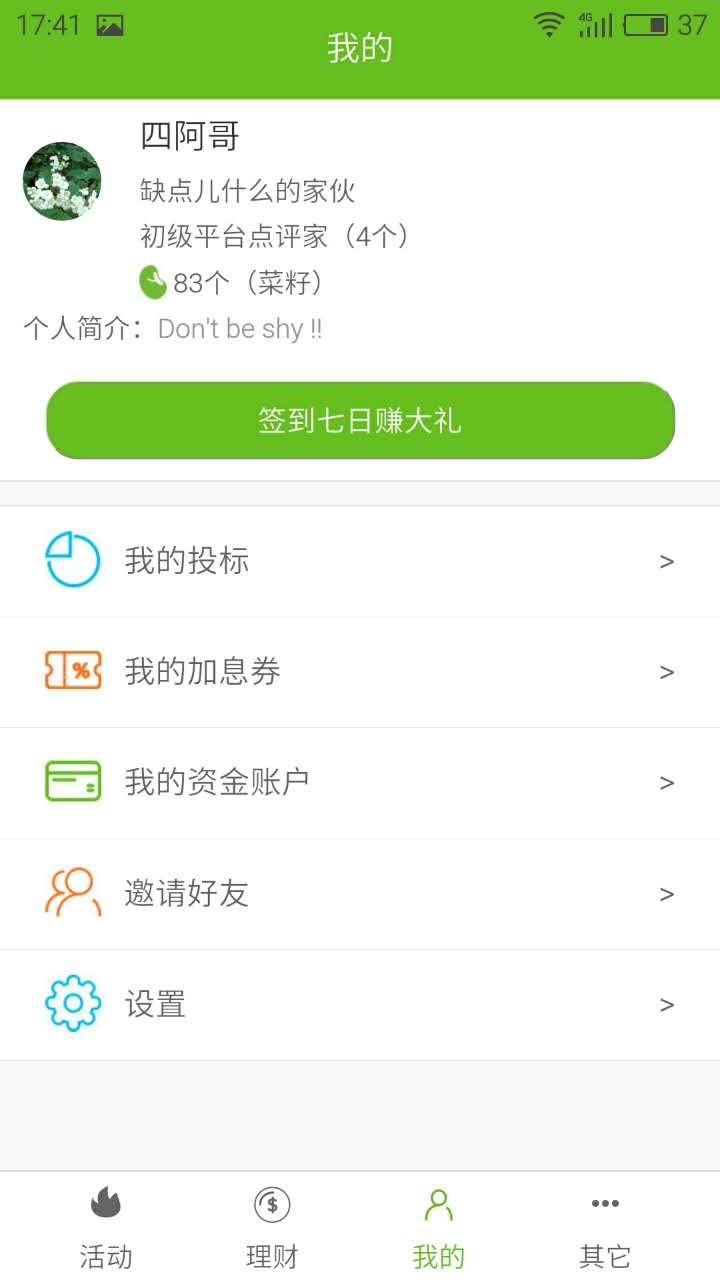Viewport: 720px width, 1280px height.
Task: Open 我的投标 row
Action: click(x=360, y=561)
